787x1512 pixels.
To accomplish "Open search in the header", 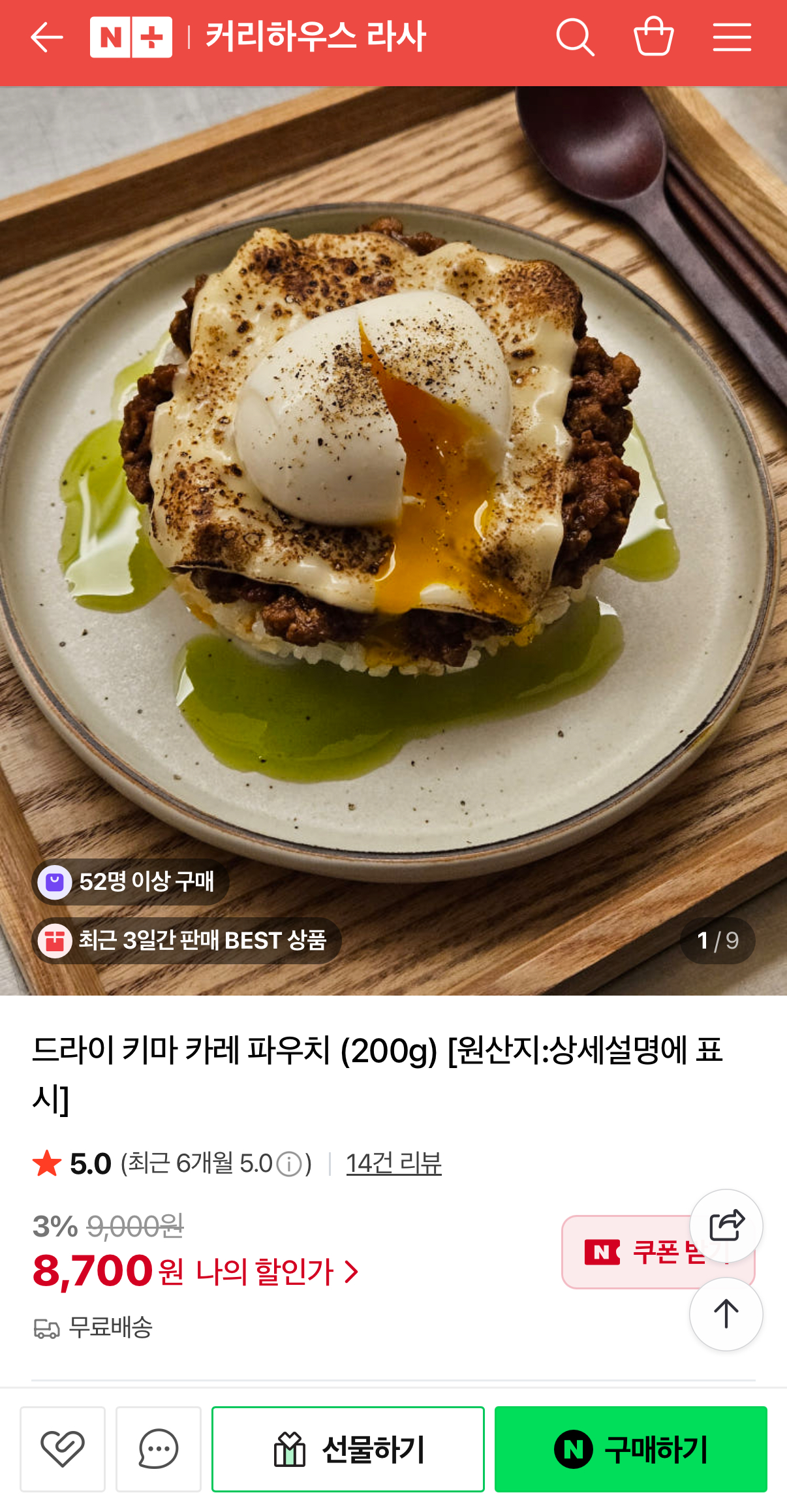I will (575, 37).
